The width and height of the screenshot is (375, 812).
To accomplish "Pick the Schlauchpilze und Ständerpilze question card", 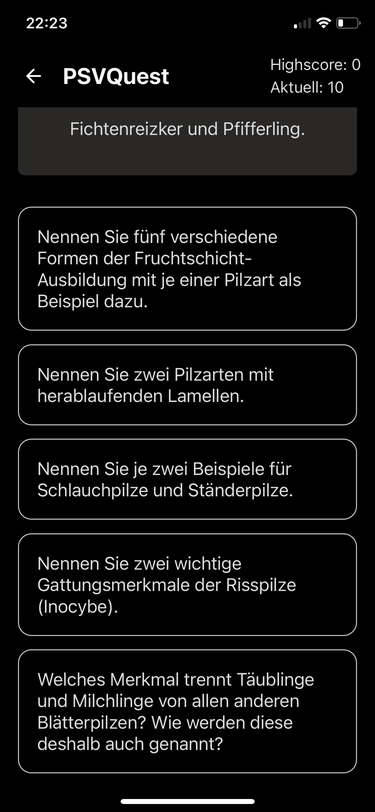I will [x=188, y=479].
